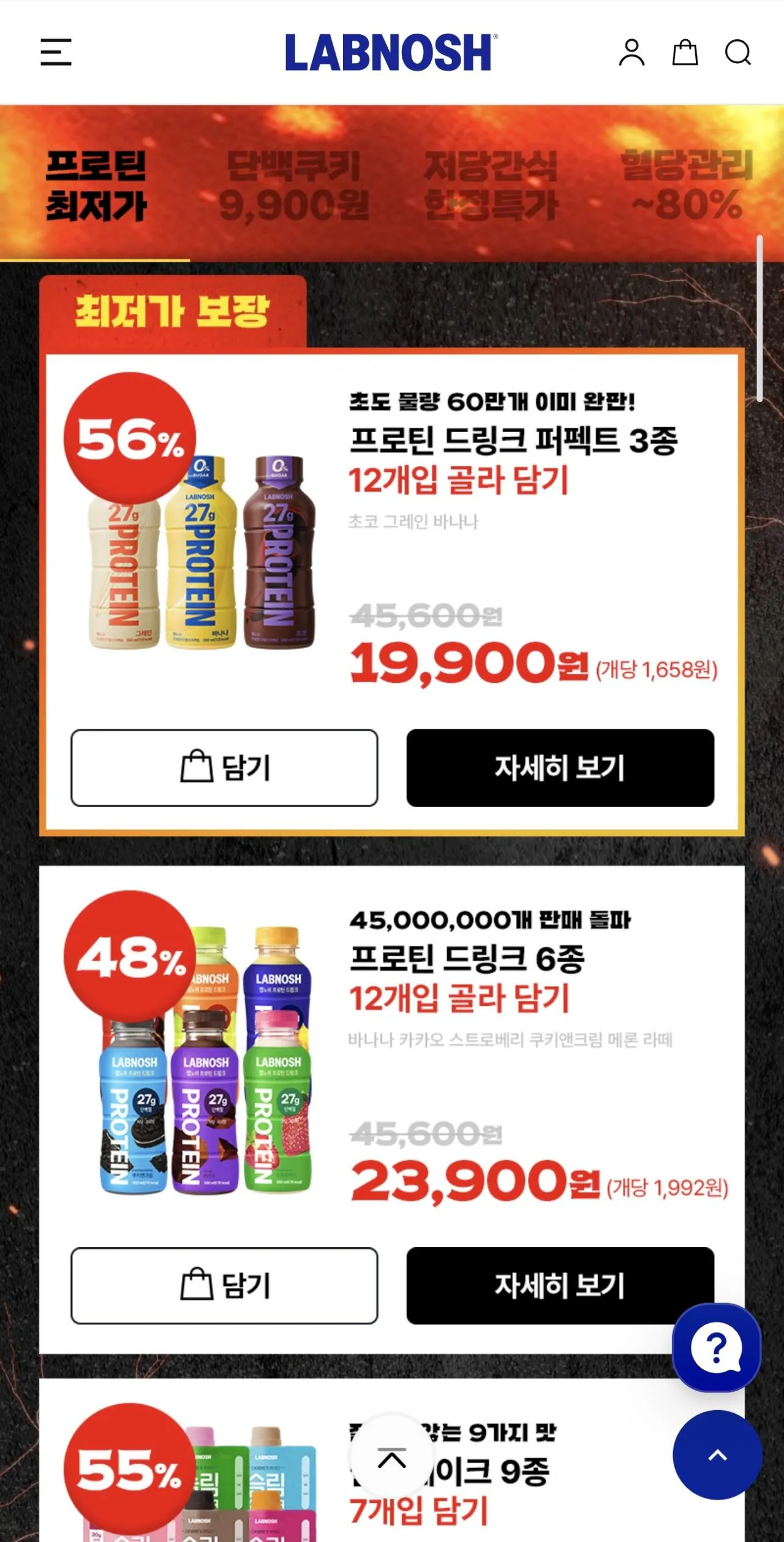View details of 프로틴 드링크 퍼펙트 3종

(x=560, y=767)
